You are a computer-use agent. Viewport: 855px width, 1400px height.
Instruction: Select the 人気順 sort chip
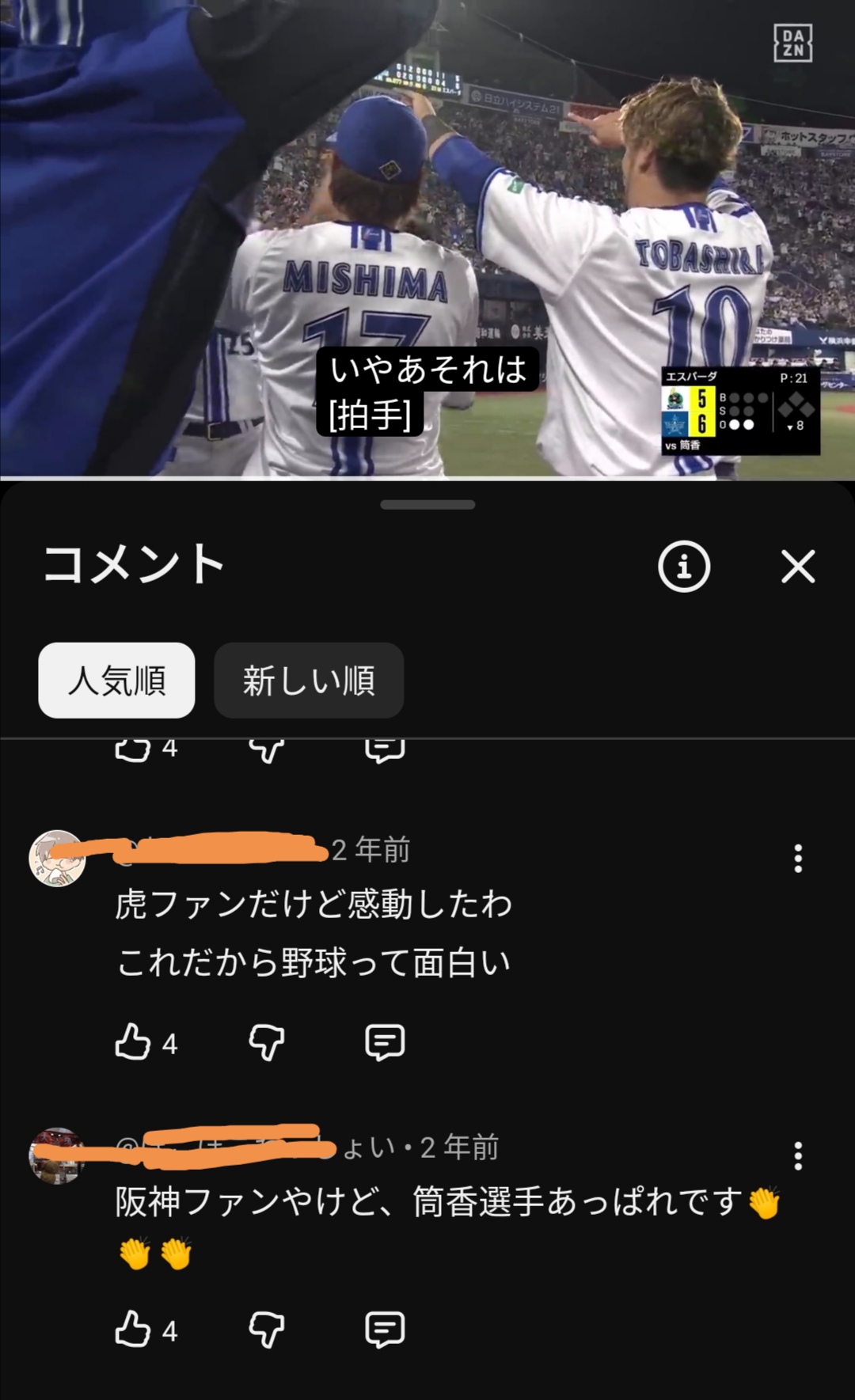click(116, 680)
